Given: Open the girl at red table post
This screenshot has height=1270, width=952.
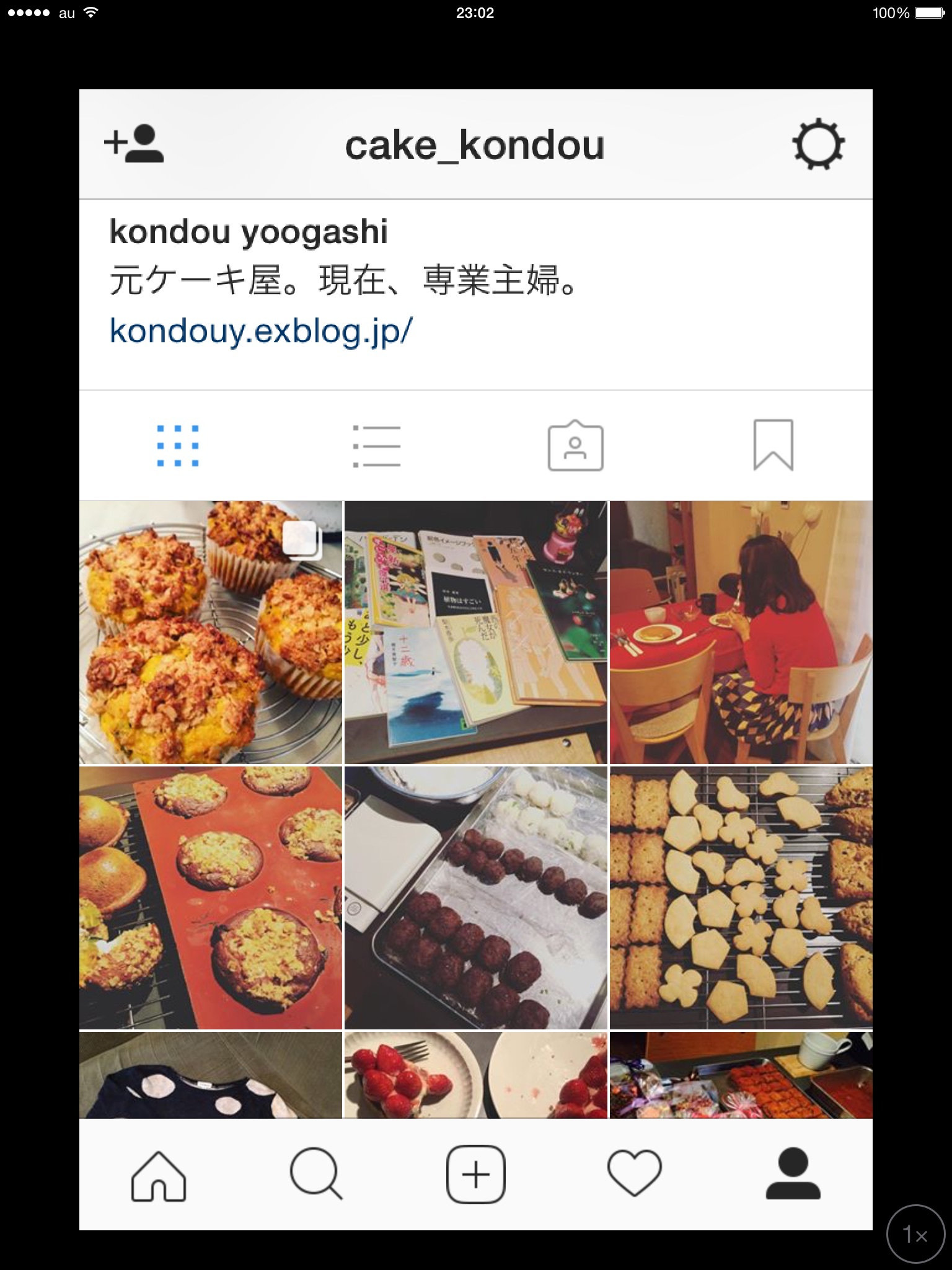Looking at the screenshot, I should 741,633.
